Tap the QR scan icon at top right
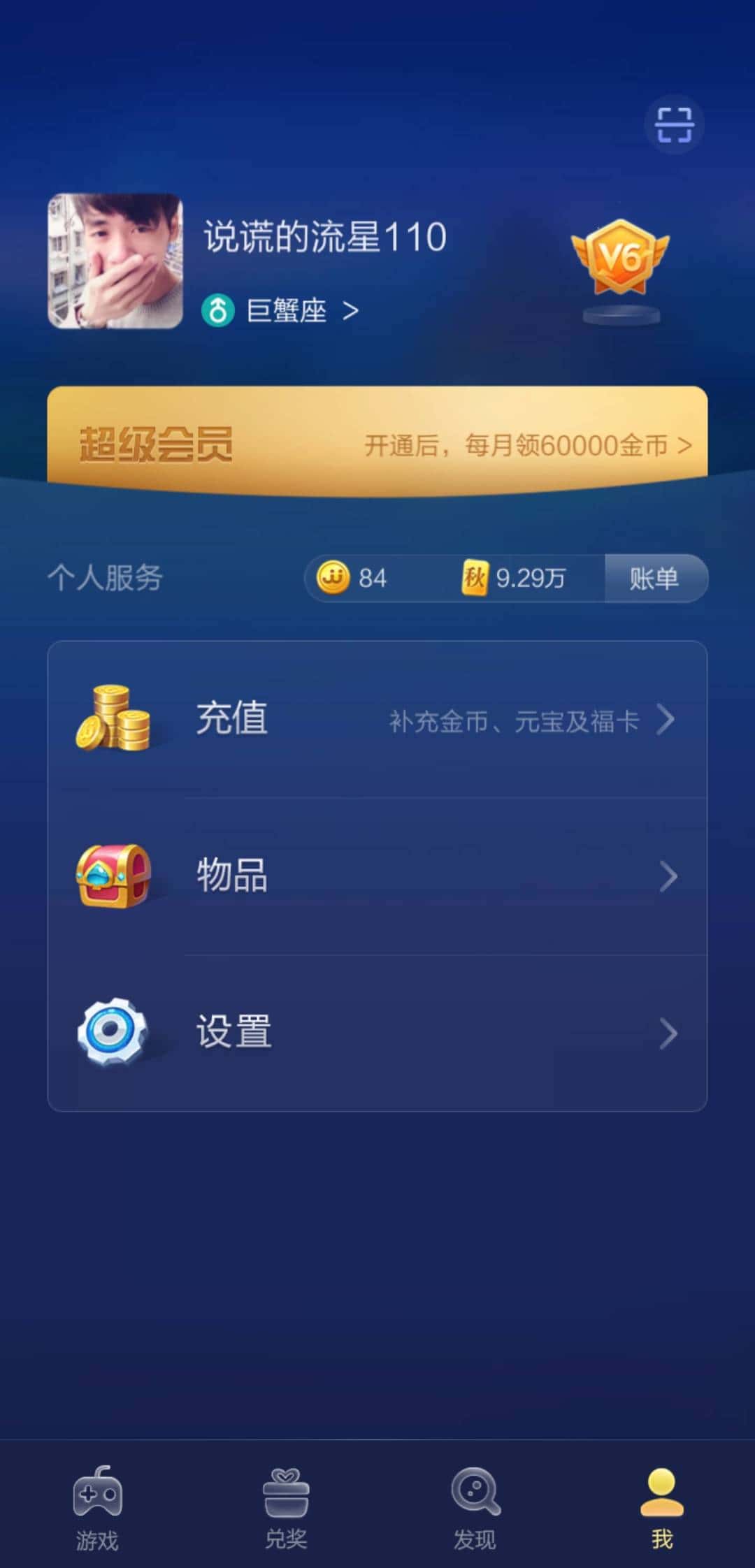 (x=673, y=123)
